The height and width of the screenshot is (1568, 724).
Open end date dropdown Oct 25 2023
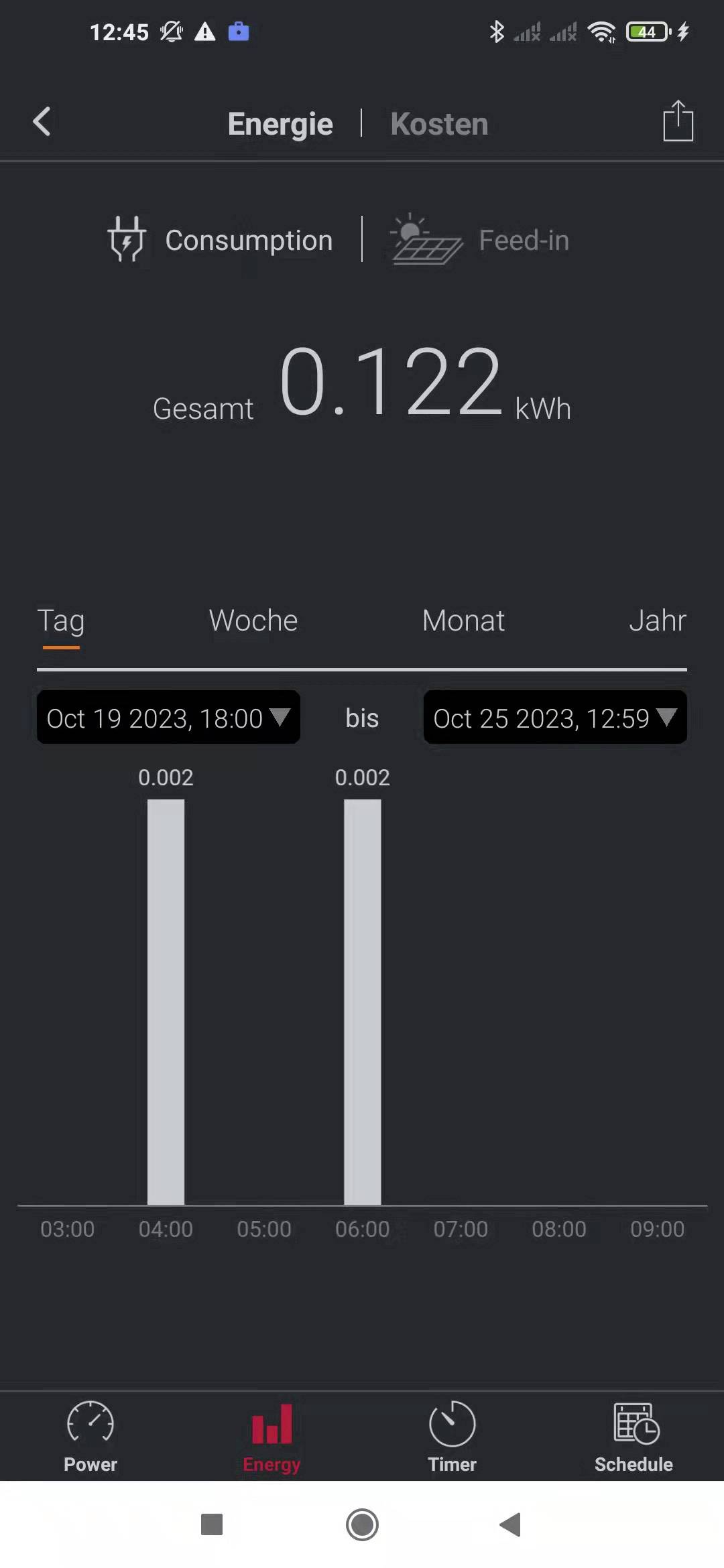click(x=554, y=718)
